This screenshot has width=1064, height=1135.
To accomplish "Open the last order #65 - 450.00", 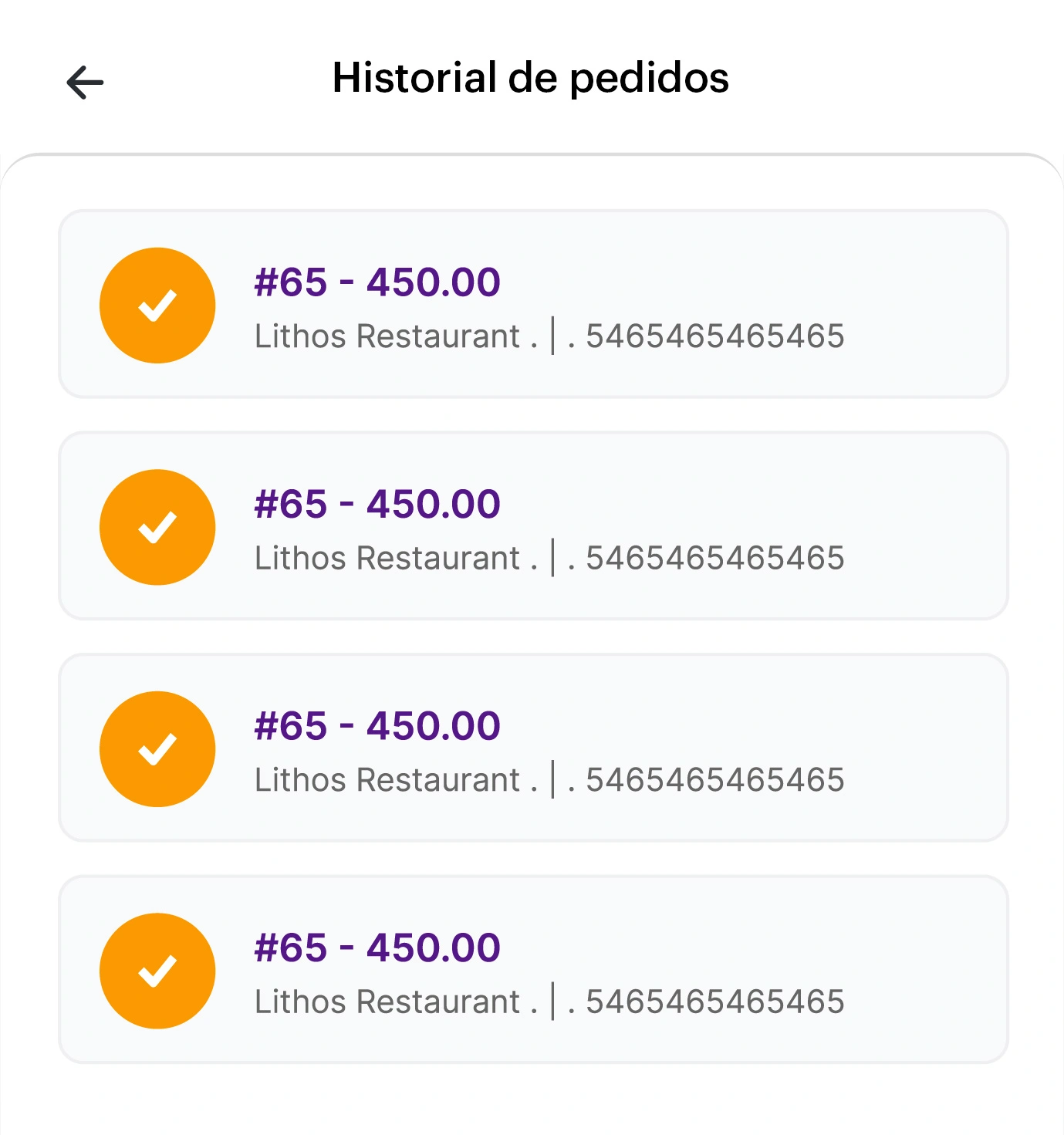I will [532, 970].
